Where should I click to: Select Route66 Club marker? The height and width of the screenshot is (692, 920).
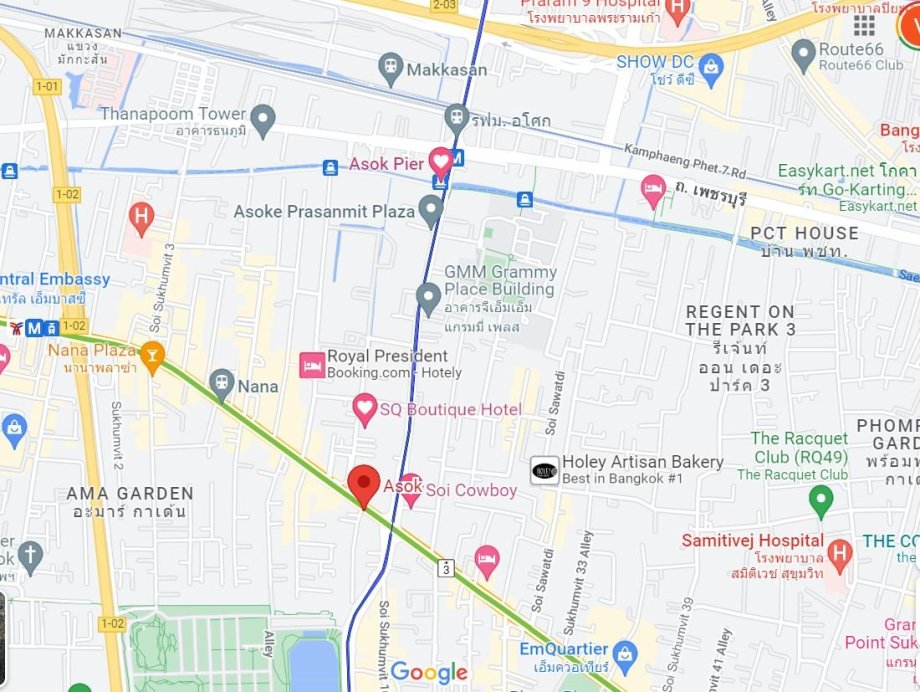[x=803, y=52]
